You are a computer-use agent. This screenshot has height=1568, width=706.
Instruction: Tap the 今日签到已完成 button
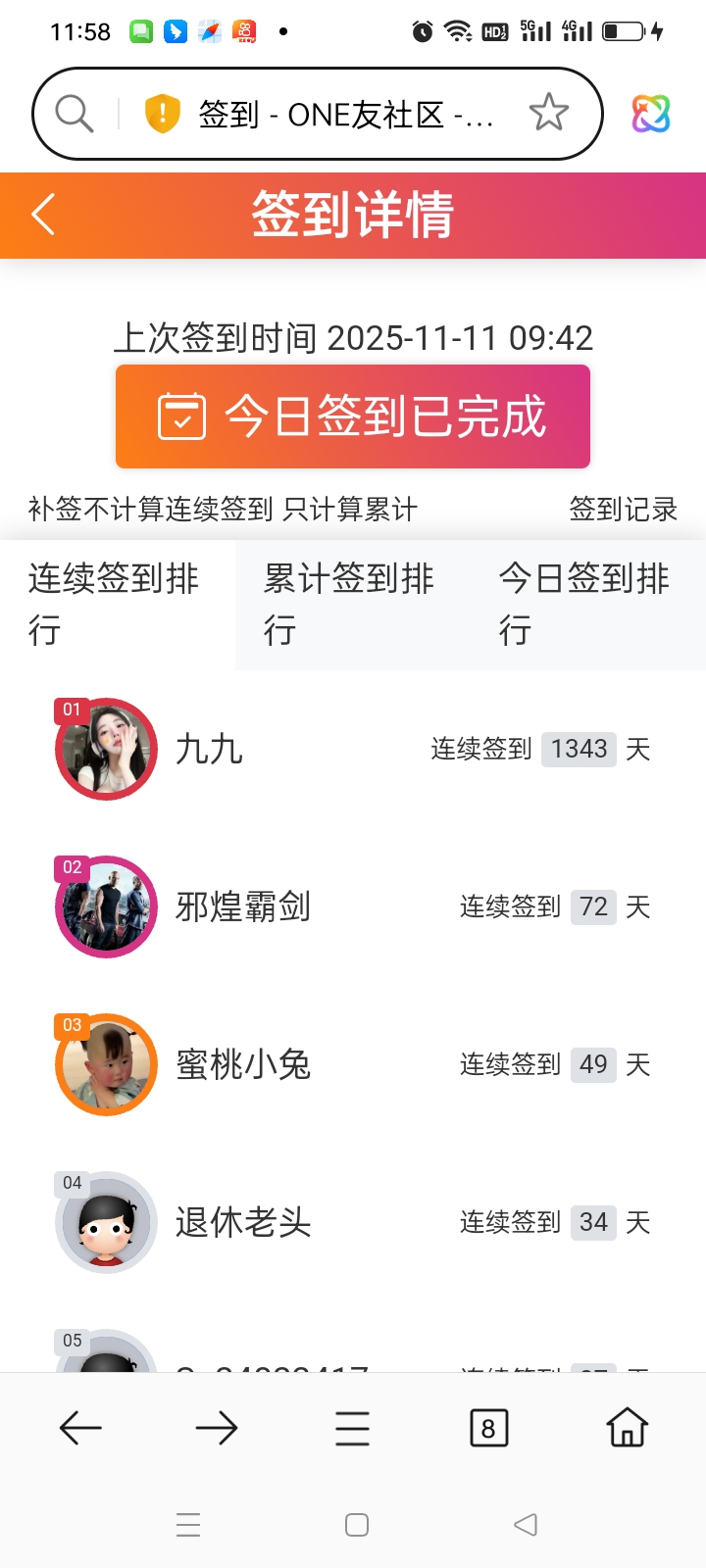click(x=353, y=416)
